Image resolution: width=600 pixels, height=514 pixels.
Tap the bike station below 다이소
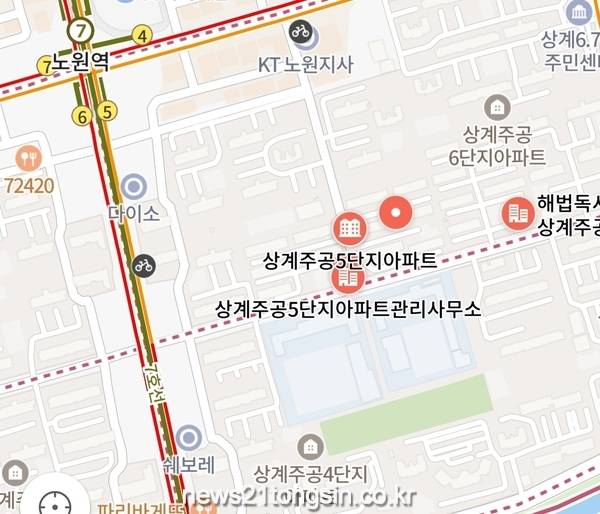click(143, 265)
